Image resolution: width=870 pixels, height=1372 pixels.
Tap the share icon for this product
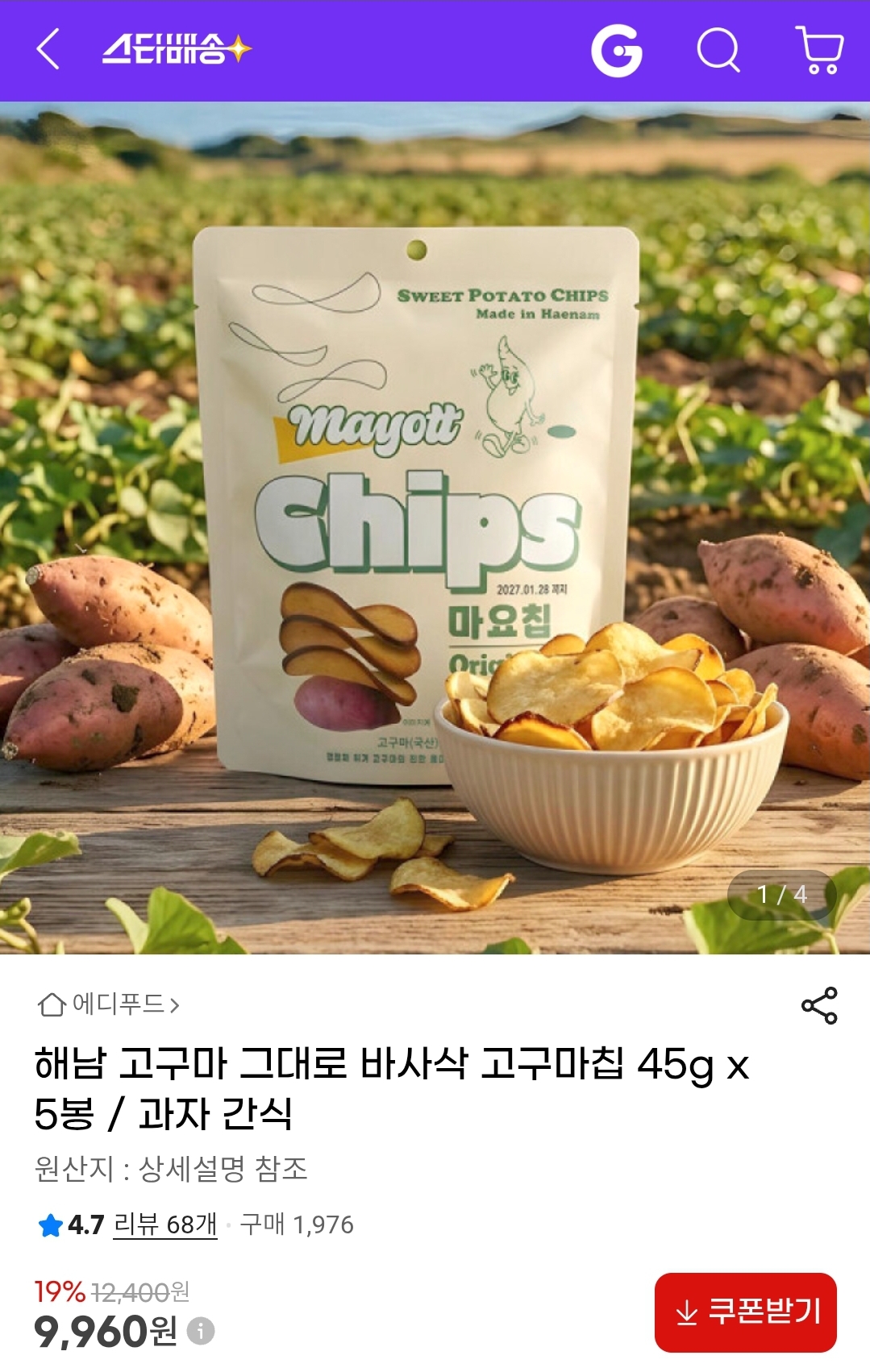pyautogui.click(x=818, y=1004)
